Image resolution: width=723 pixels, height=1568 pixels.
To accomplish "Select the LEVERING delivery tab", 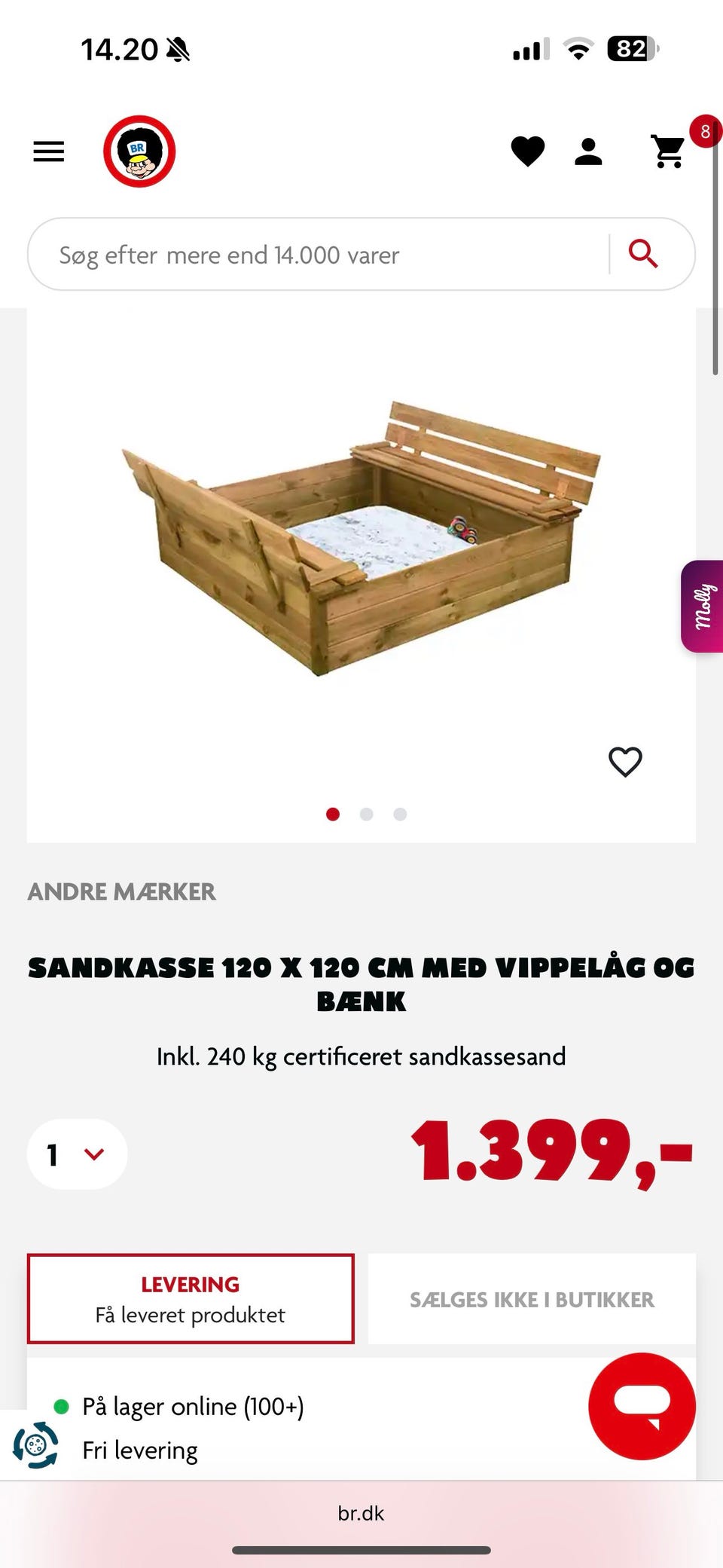I will [190, 1298].
